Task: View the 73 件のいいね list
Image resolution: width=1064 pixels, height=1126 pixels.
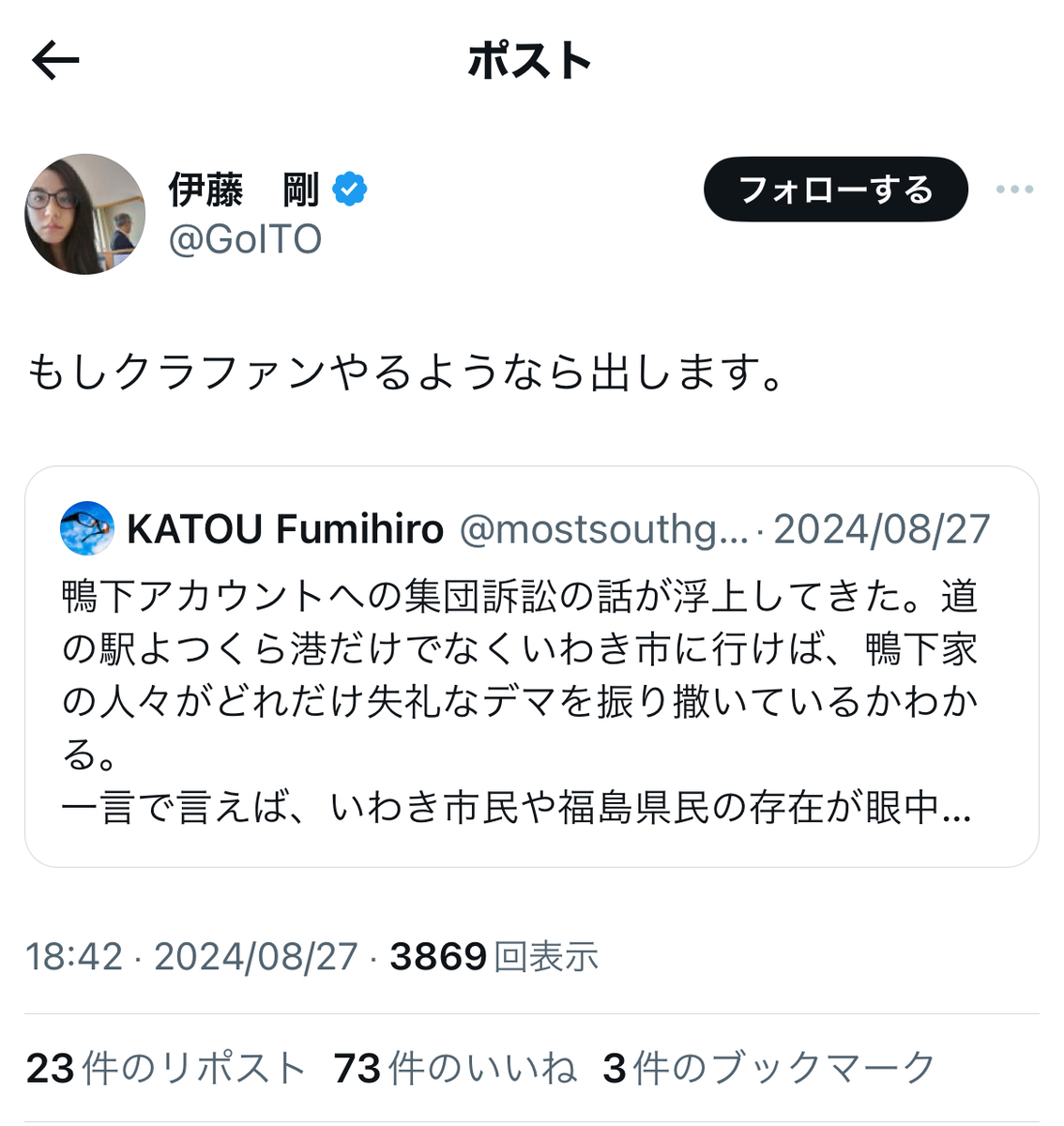Action: click(x=455, y=1068)
